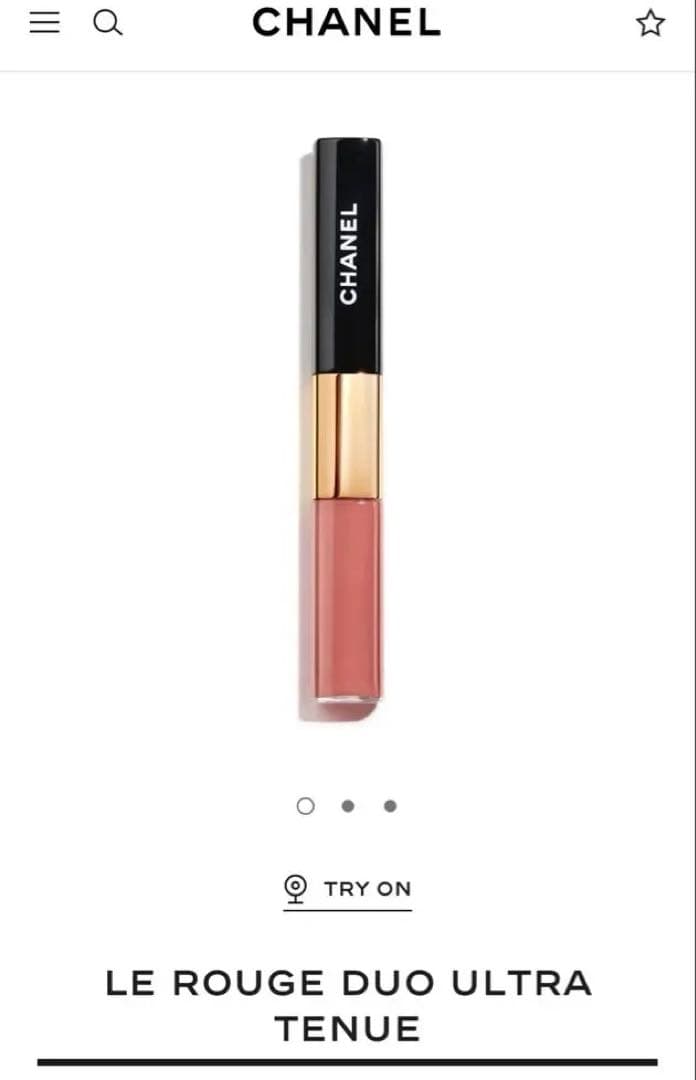Add product to wishlist star
The height and width of the screenshot is (1080, 696).
(x=650, y=23)
